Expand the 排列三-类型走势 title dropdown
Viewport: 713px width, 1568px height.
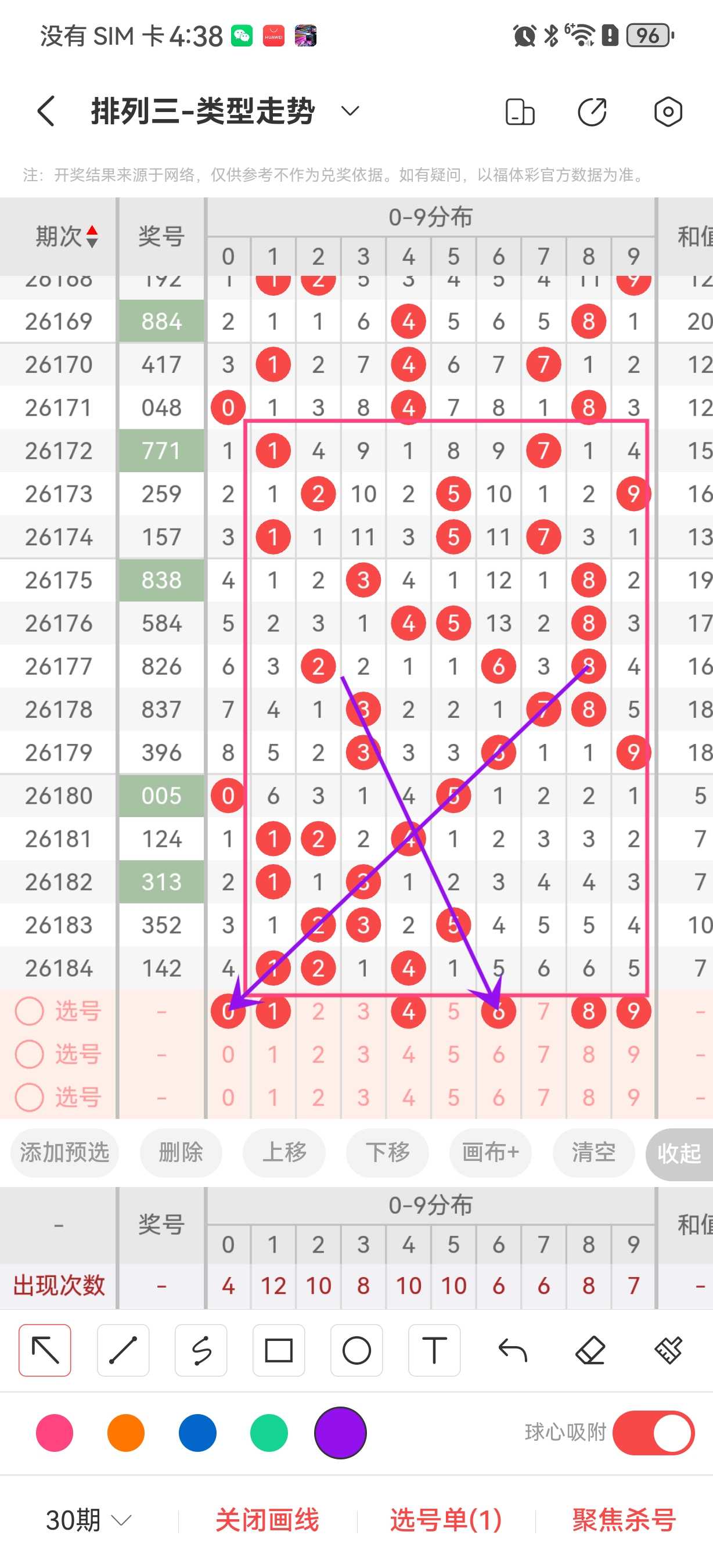[x=350, y=111]
